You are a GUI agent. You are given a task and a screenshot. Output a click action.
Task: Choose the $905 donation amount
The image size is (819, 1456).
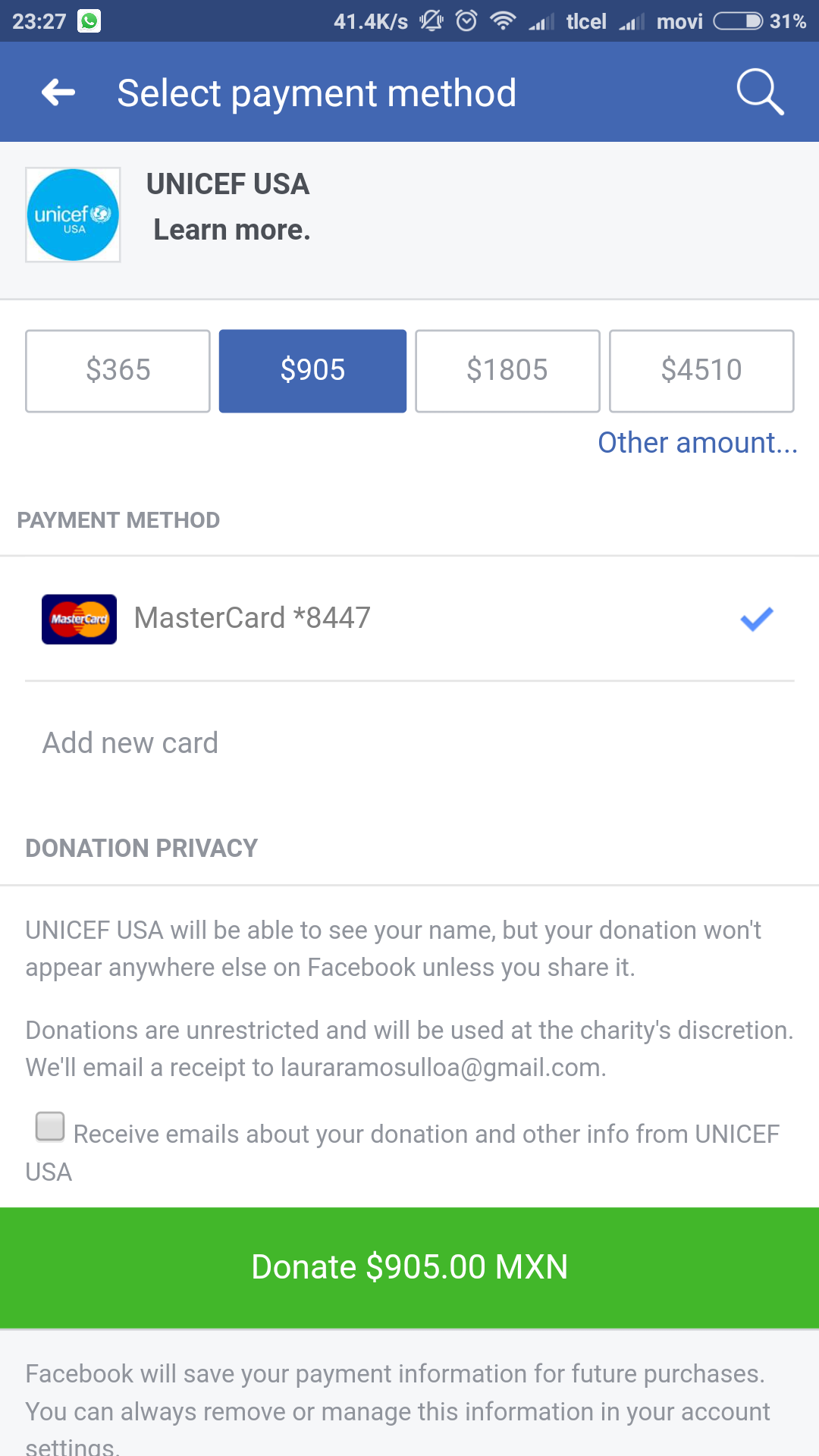click(312, 371)
